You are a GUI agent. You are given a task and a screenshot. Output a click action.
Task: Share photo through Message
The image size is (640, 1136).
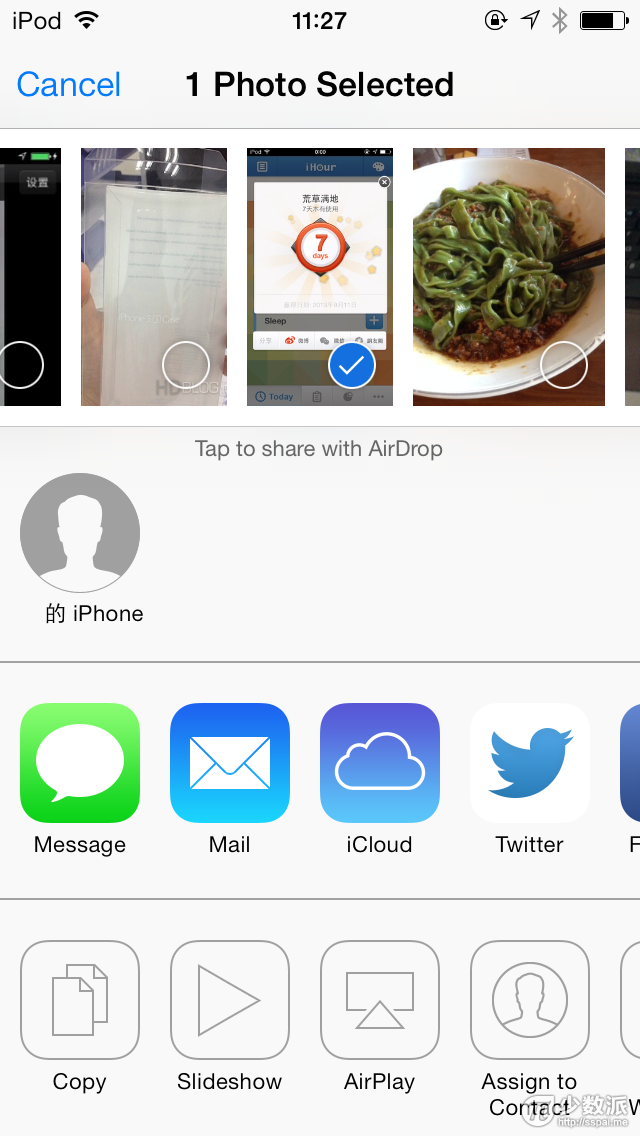pyautogui.click(x=80, y=763)
